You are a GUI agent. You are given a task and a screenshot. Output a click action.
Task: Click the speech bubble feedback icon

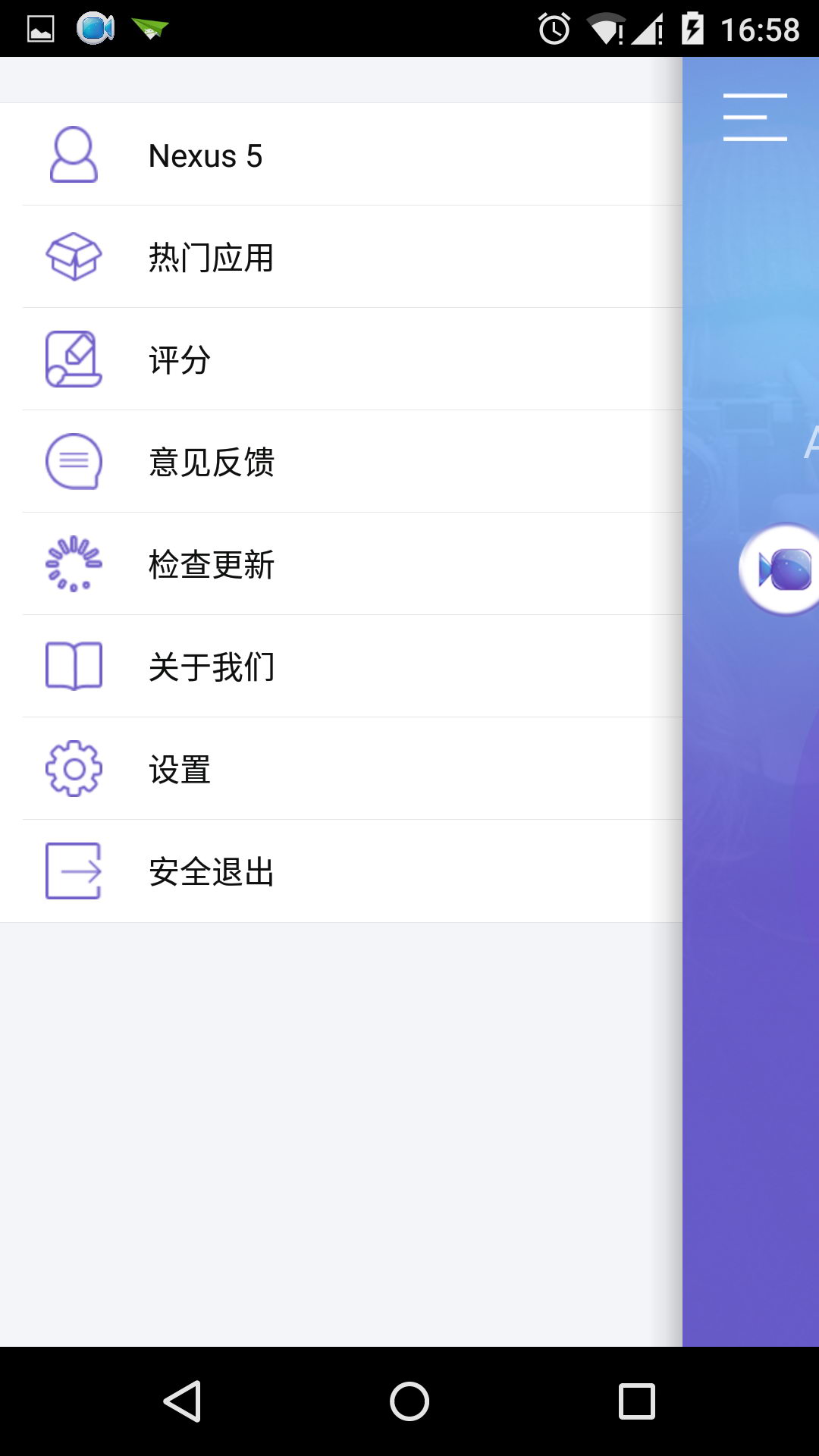[74, 462]
